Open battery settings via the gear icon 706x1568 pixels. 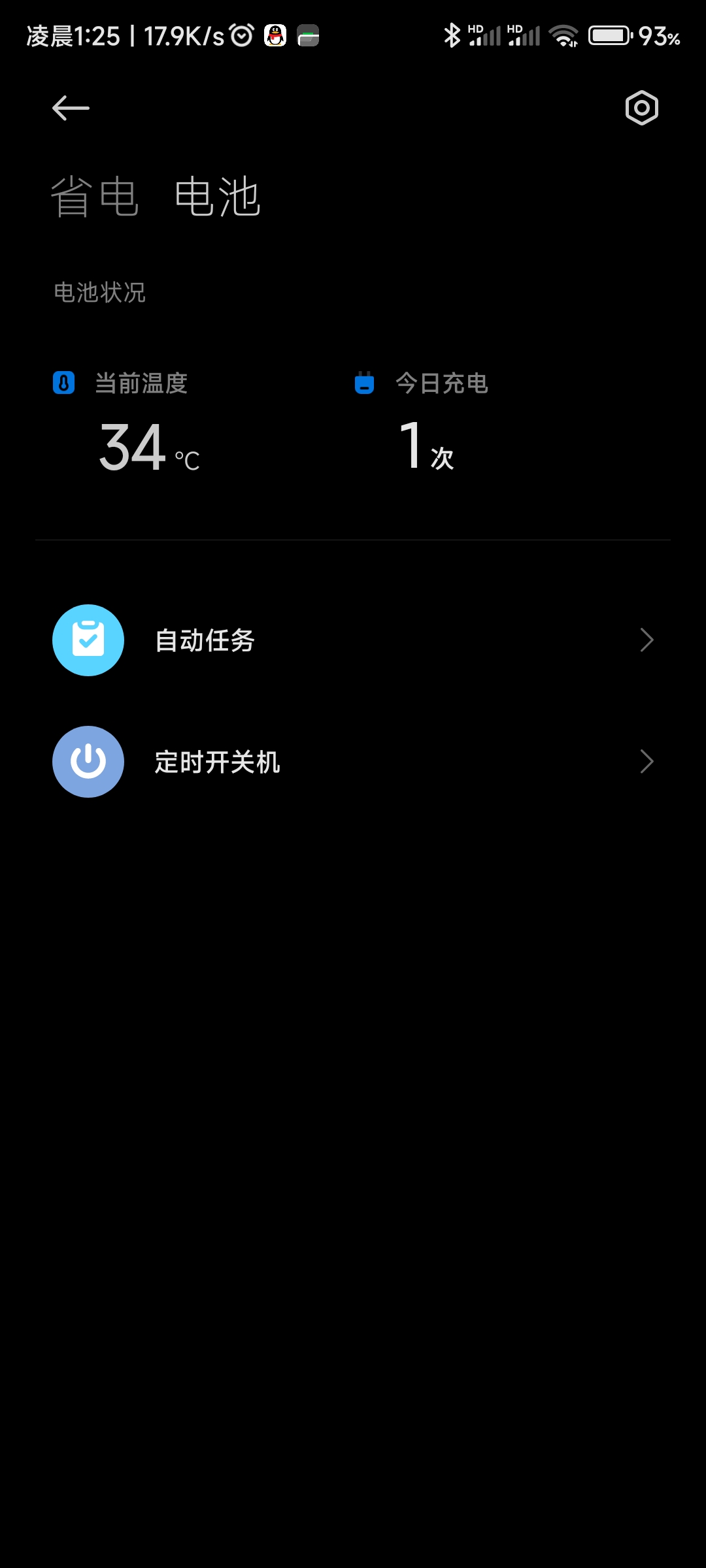pos(641,108)
